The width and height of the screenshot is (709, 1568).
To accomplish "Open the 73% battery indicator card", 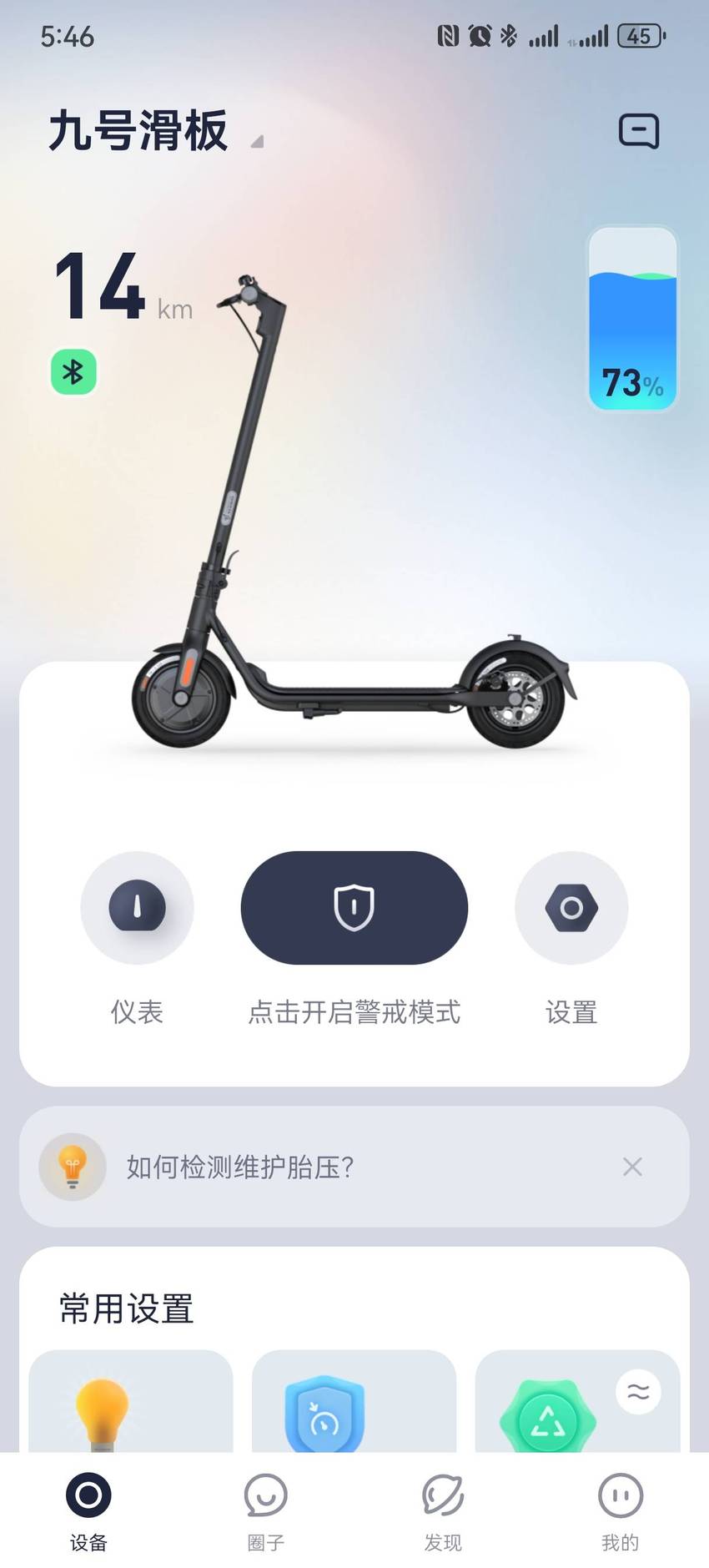I will point(633,319).
